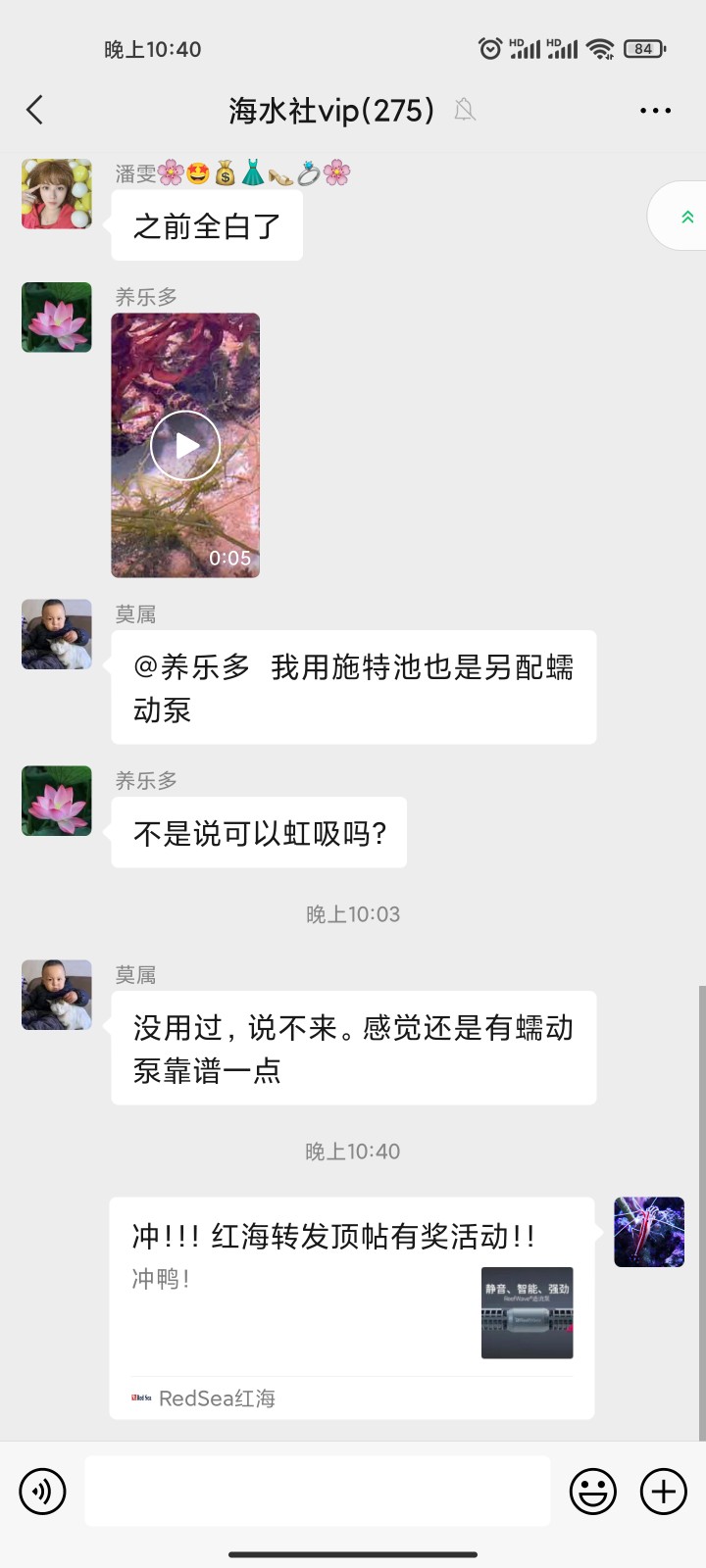This screenshot has width=706, height=1568.
Task: Play the 0:05 video from 养乐多
Action: coord(185,445)
